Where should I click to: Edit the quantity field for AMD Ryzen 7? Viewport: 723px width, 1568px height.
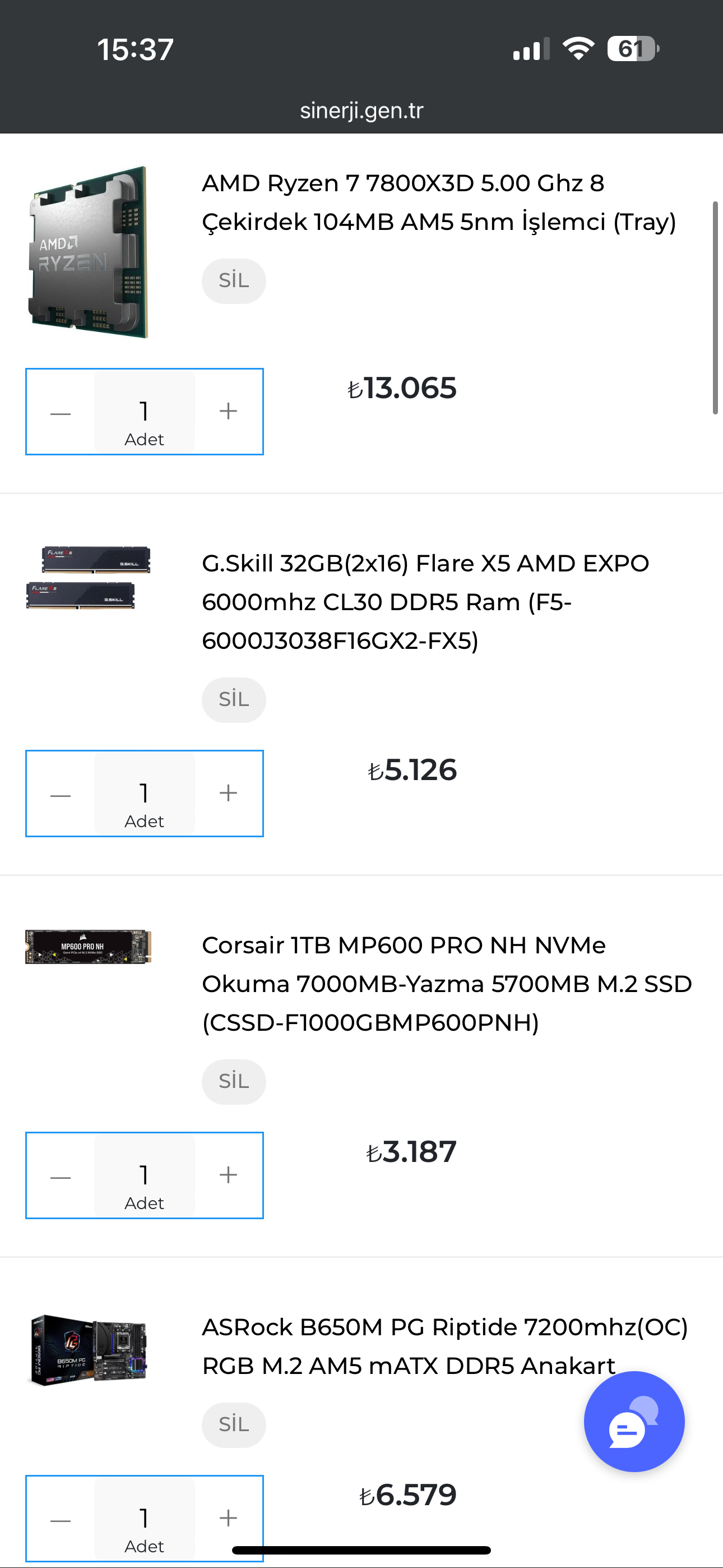(144, 412)
